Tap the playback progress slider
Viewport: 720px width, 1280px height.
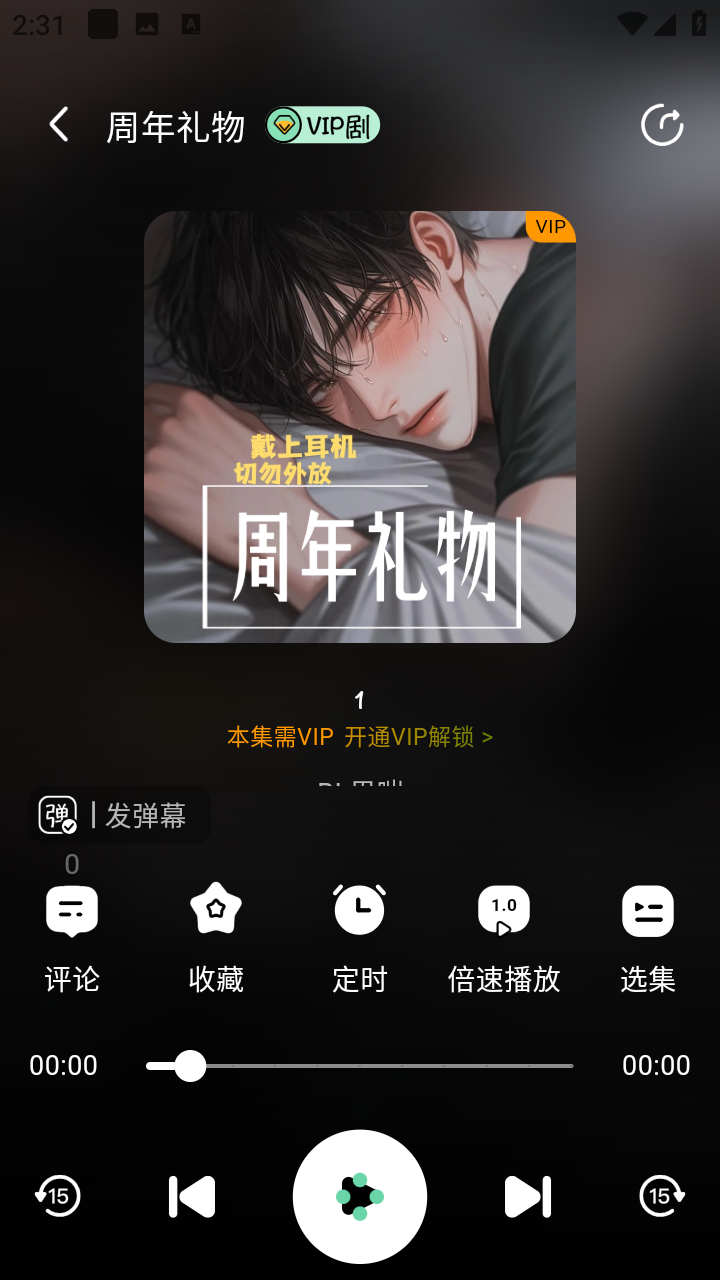click(x=360, y=1066)
